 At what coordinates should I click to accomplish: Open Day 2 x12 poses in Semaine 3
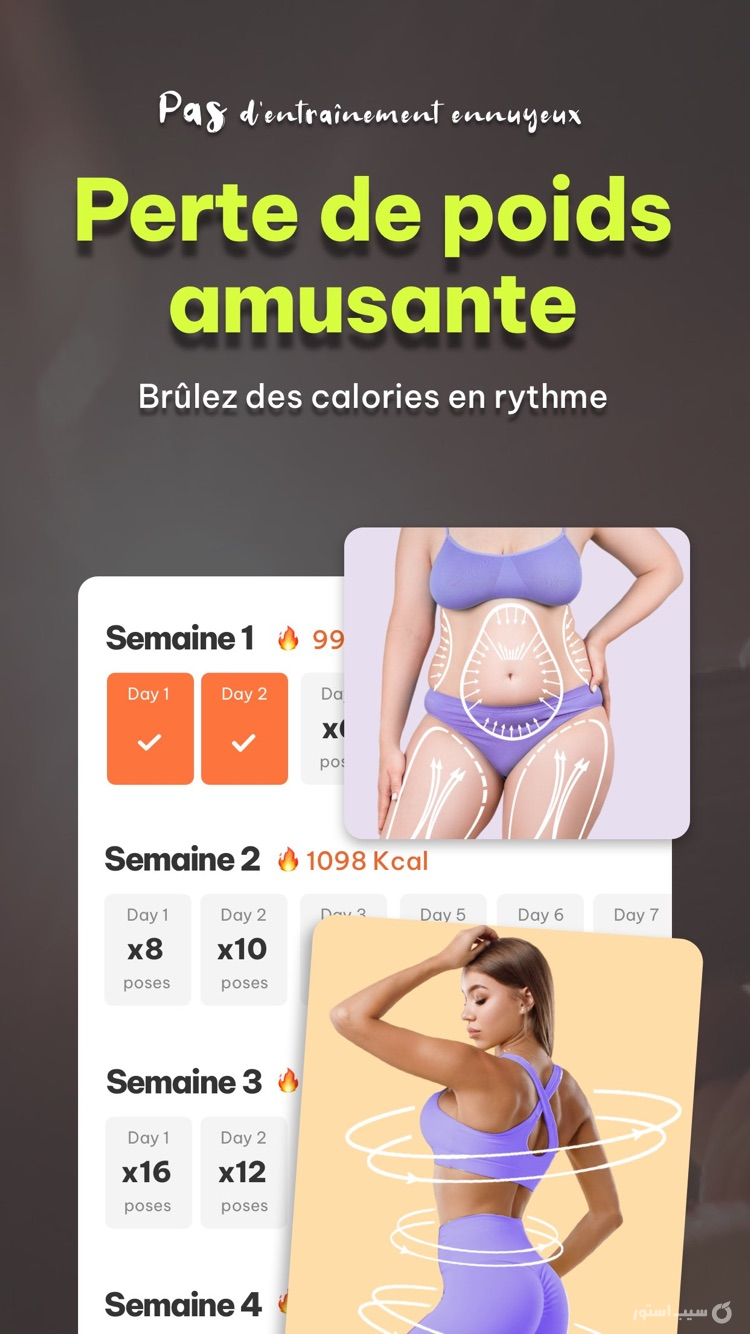click(243, 1170)
